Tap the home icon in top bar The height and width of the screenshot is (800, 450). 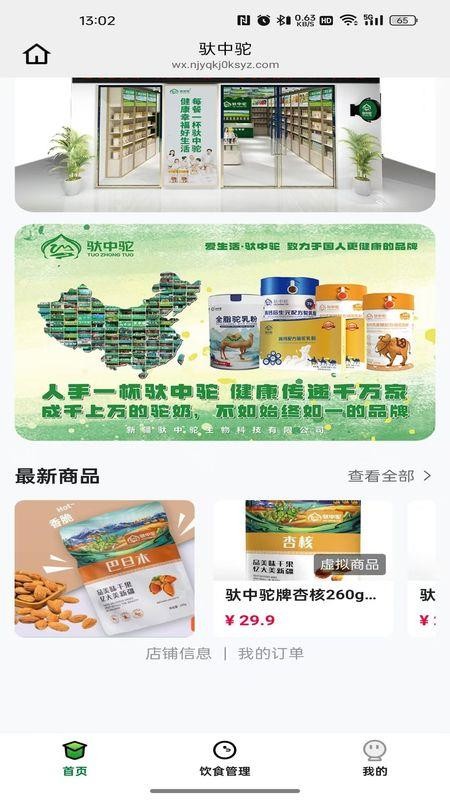pyautogui.click(x=36, y=54)
